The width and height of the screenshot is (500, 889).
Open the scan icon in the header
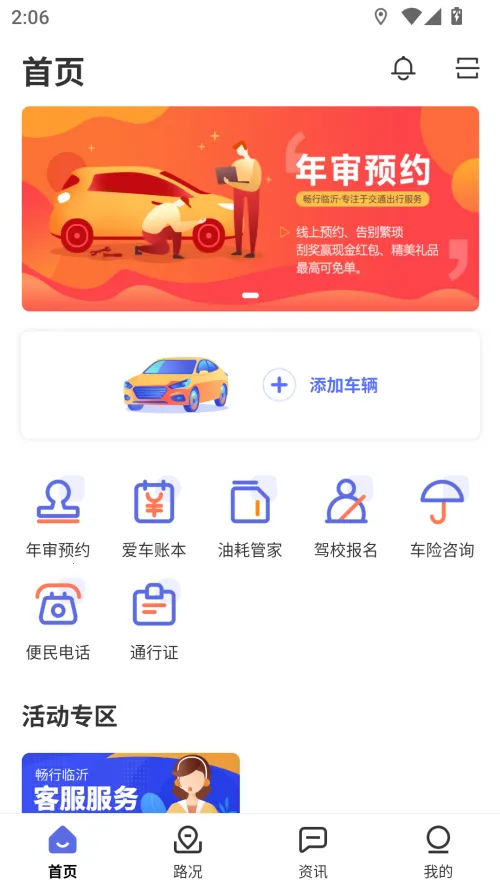tap(468, 69)
